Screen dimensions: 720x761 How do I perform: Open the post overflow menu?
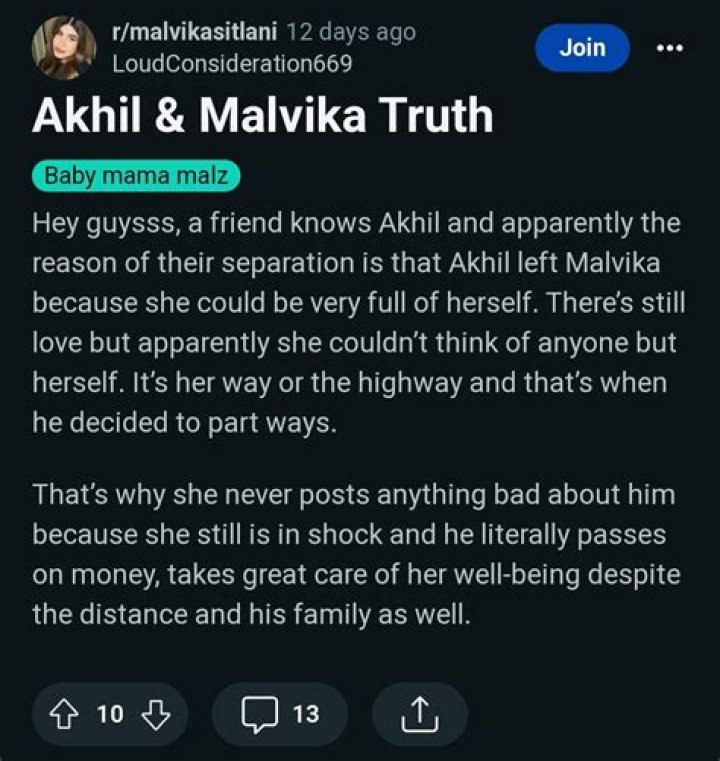tap(669, 47)
